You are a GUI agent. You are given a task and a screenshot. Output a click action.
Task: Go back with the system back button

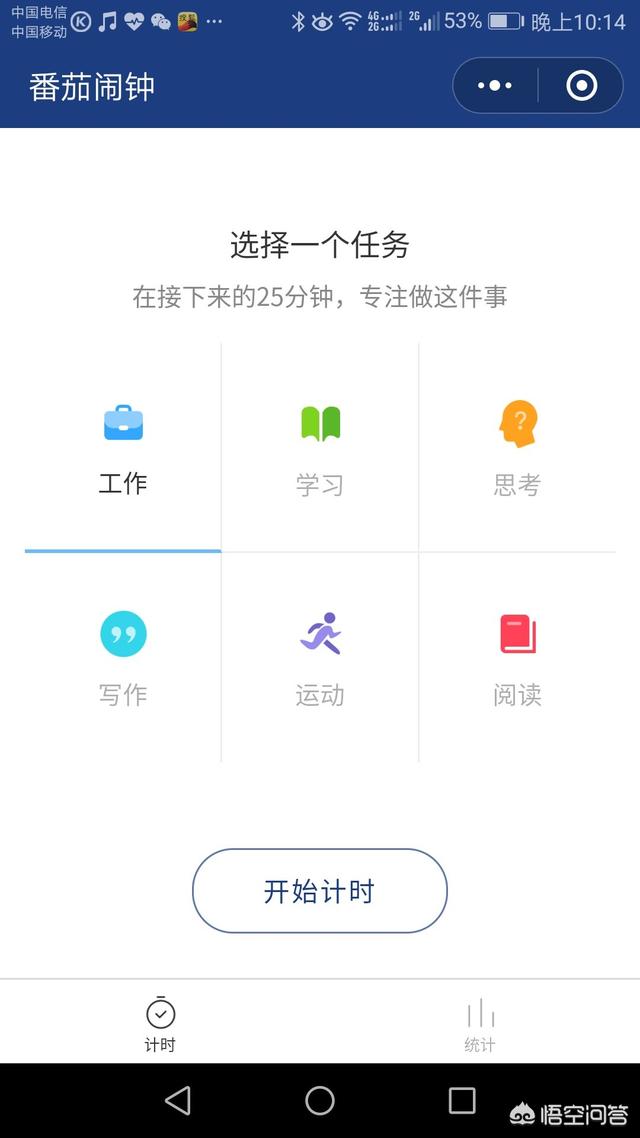point(178,1101)
